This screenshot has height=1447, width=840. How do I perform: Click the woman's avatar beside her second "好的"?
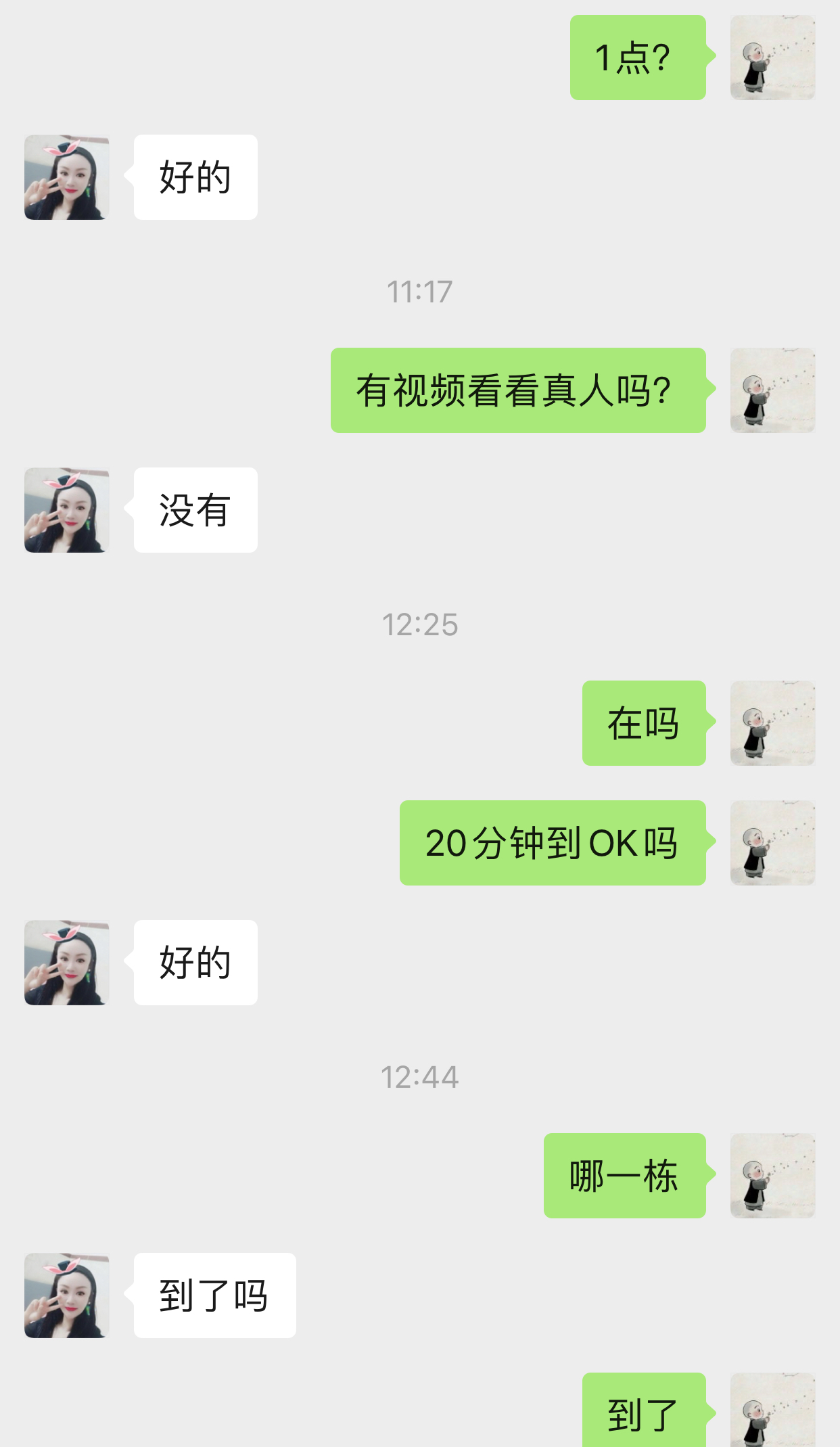click(66, 963)
